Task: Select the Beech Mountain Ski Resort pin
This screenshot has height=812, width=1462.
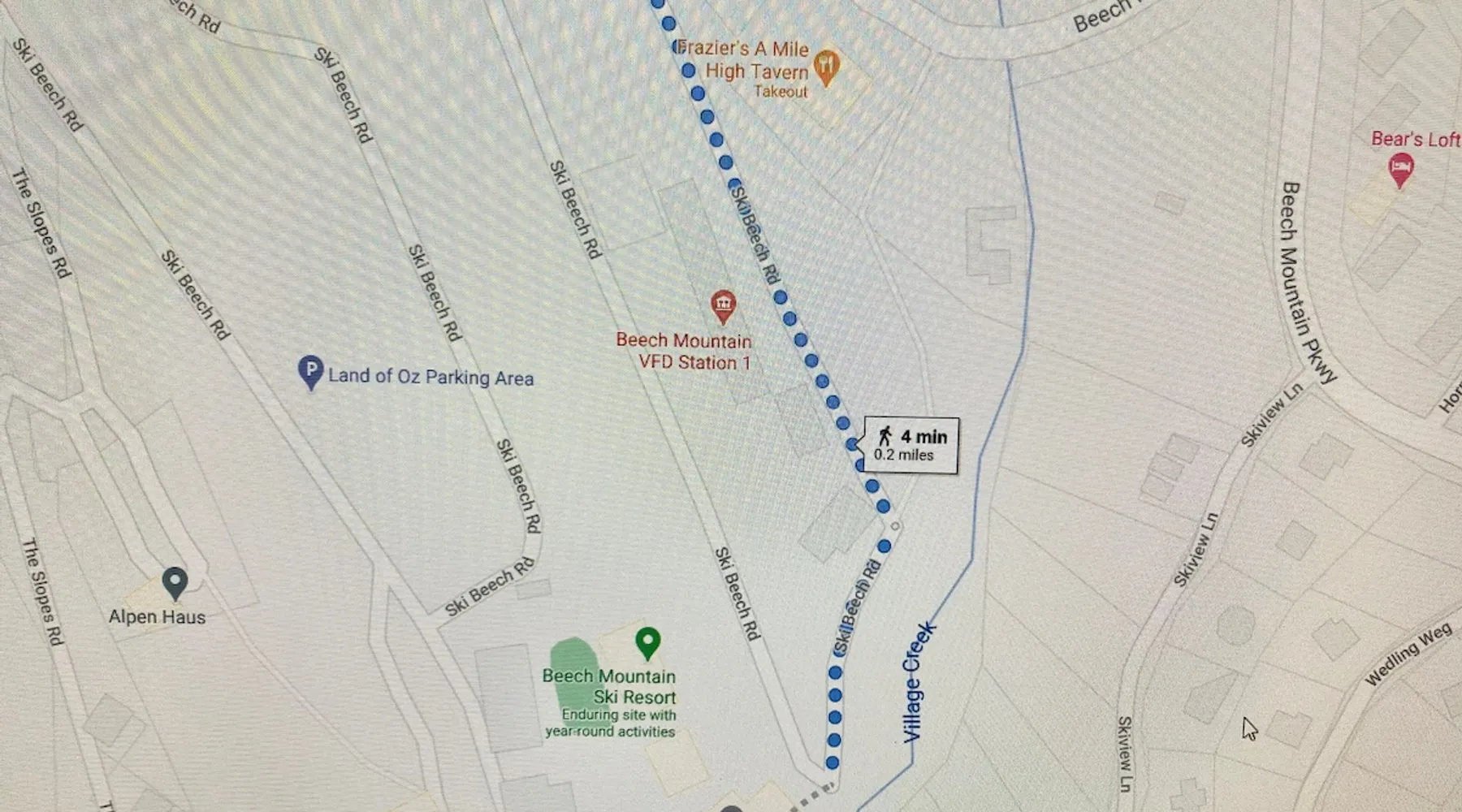Action: pos(647,642)
